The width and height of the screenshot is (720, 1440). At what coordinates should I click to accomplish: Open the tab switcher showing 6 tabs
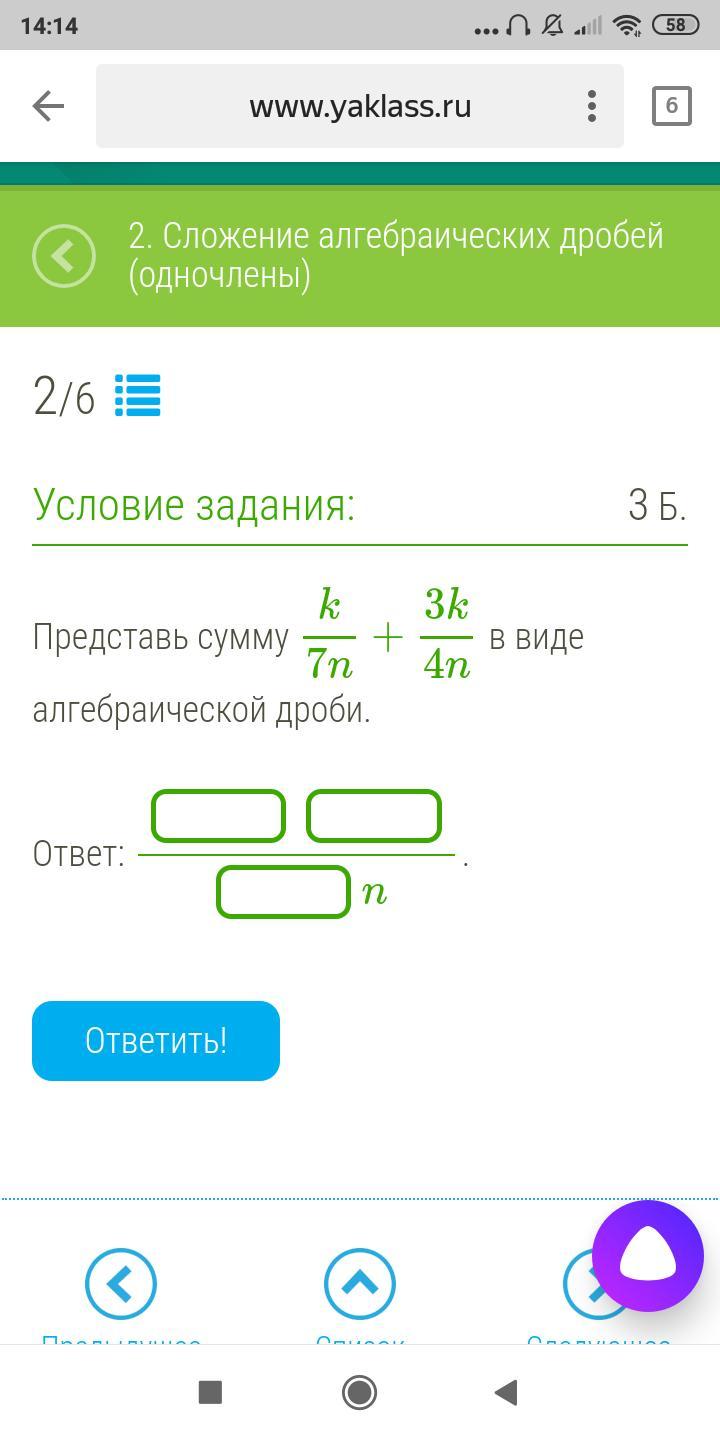[x=671, y=106]
